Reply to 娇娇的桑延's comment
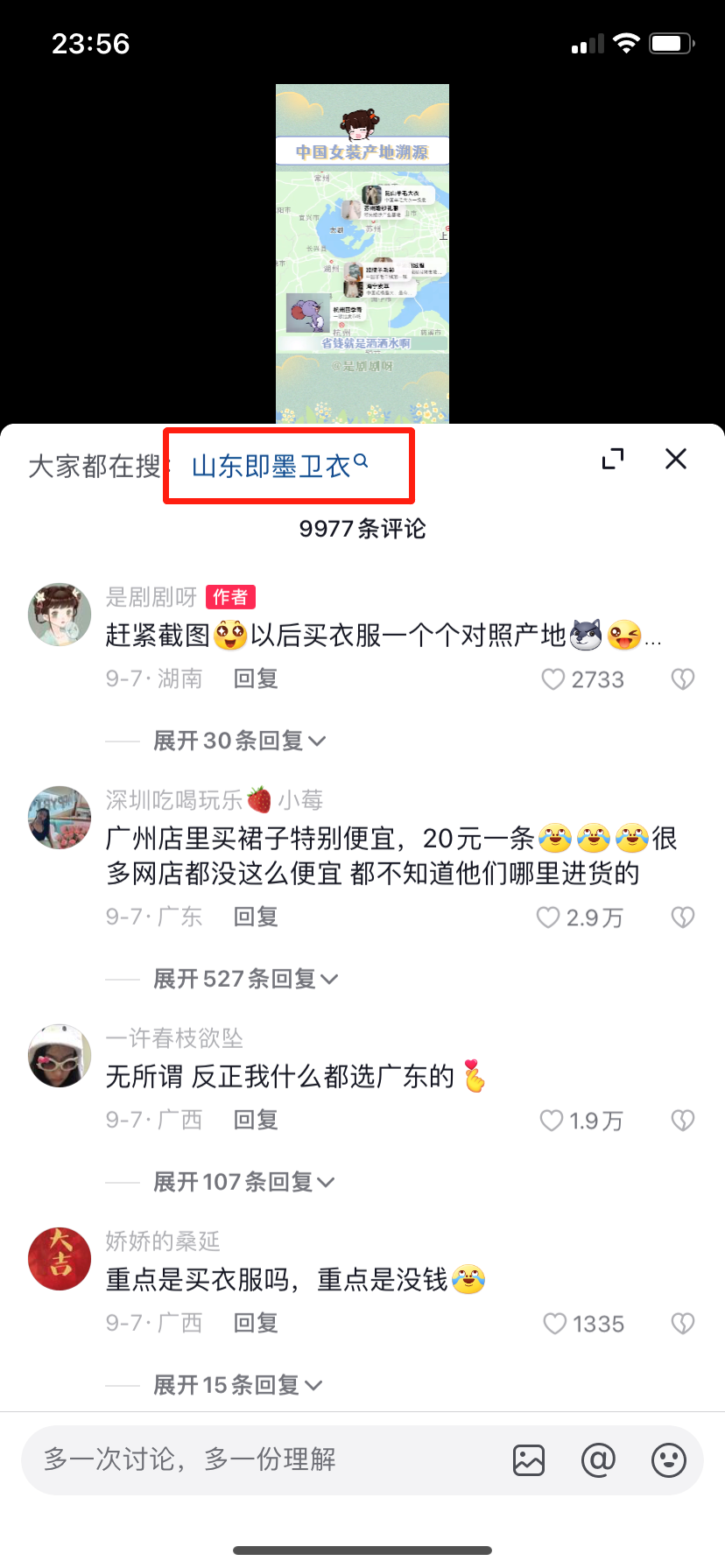Screen dimensions: 725x1568 click(256, 1323)
